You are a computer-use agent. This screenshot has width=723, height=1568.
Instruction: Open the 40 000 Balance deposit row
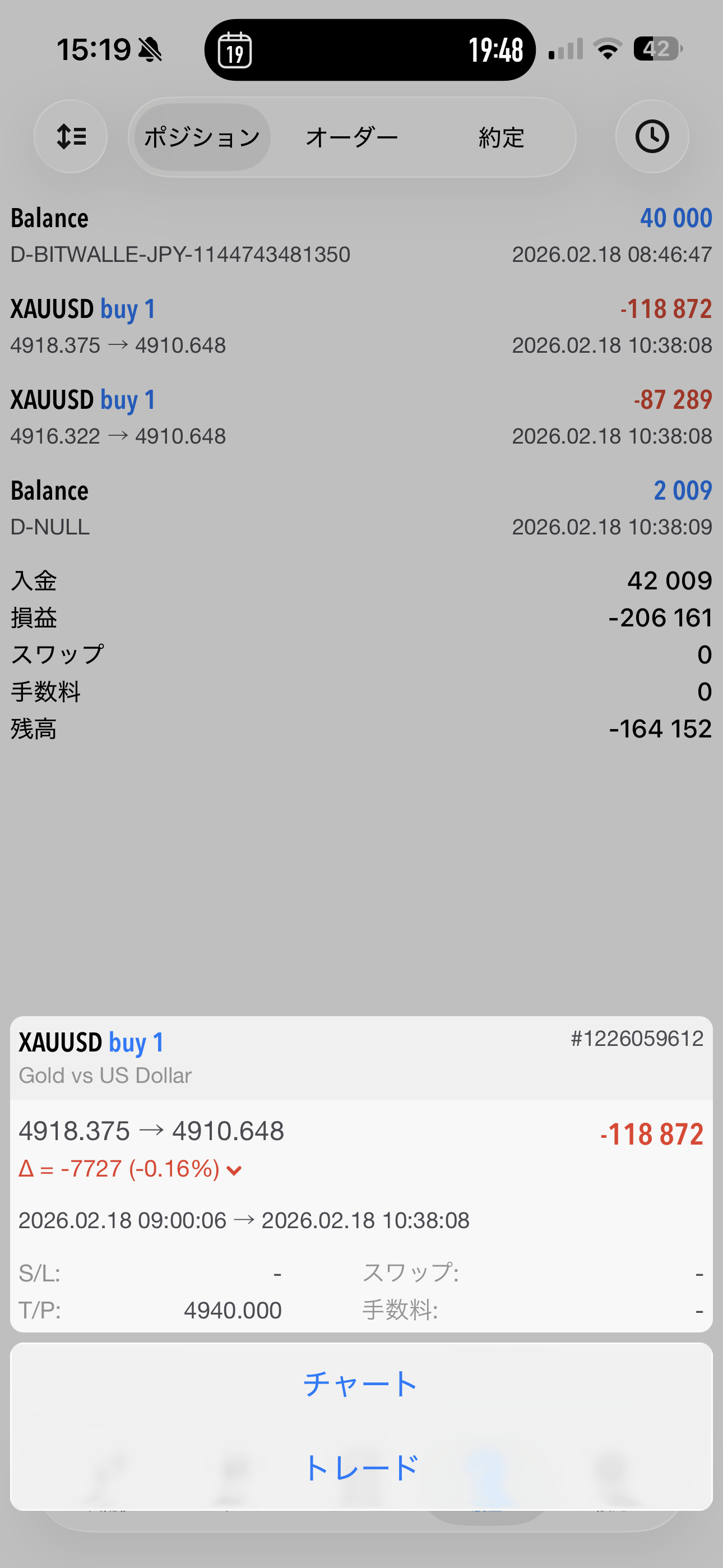point(361,236)
